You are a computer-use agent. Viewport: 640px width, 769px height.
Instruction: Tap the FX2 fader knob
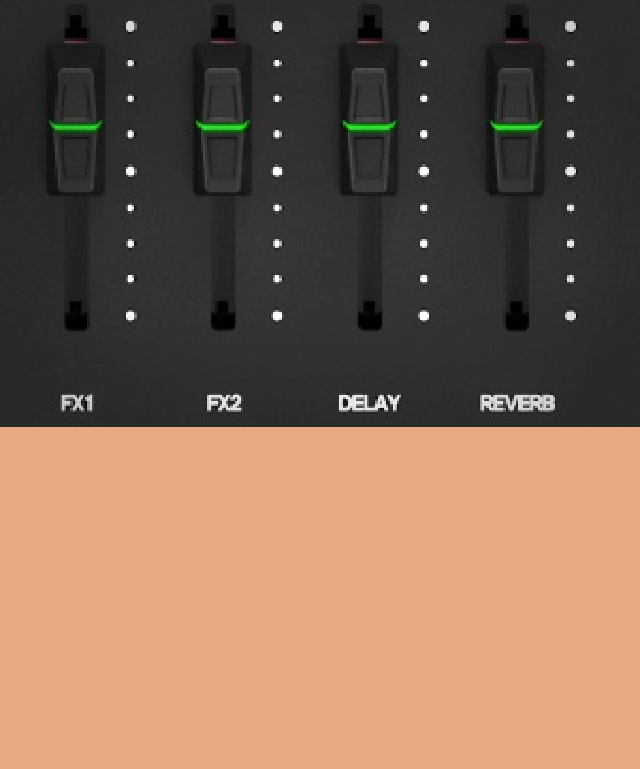click(223, 126)
